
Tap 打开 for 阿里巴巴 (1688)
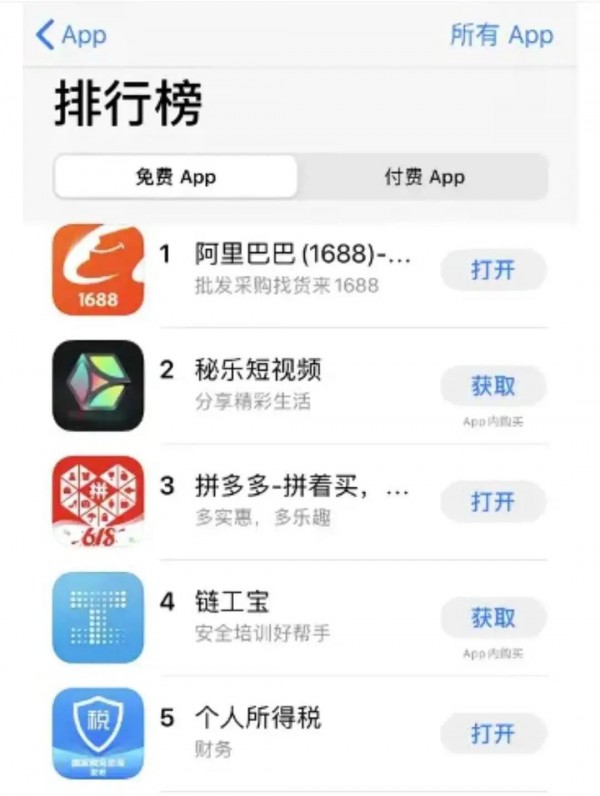coord(493,270)
